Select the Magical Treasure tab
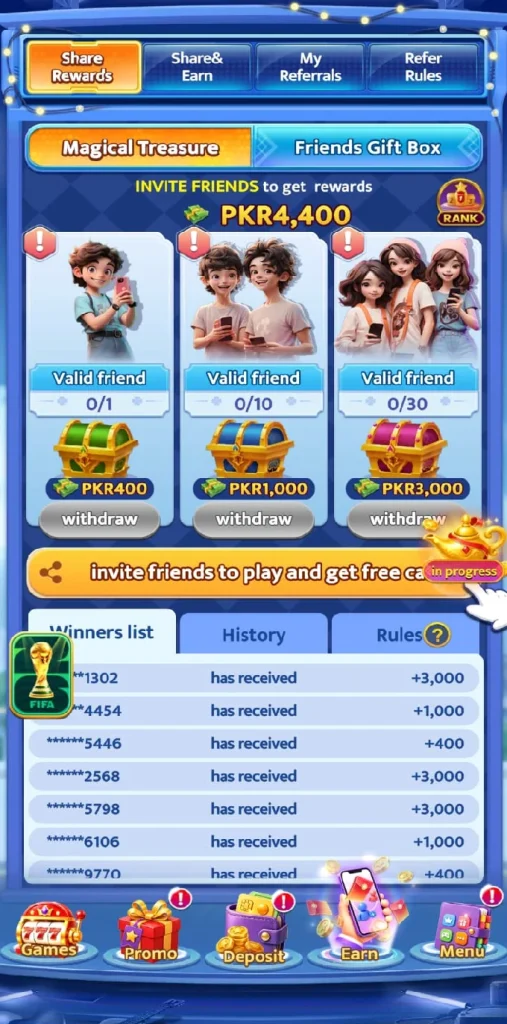507x1024 pixels. tap(140, 147)
